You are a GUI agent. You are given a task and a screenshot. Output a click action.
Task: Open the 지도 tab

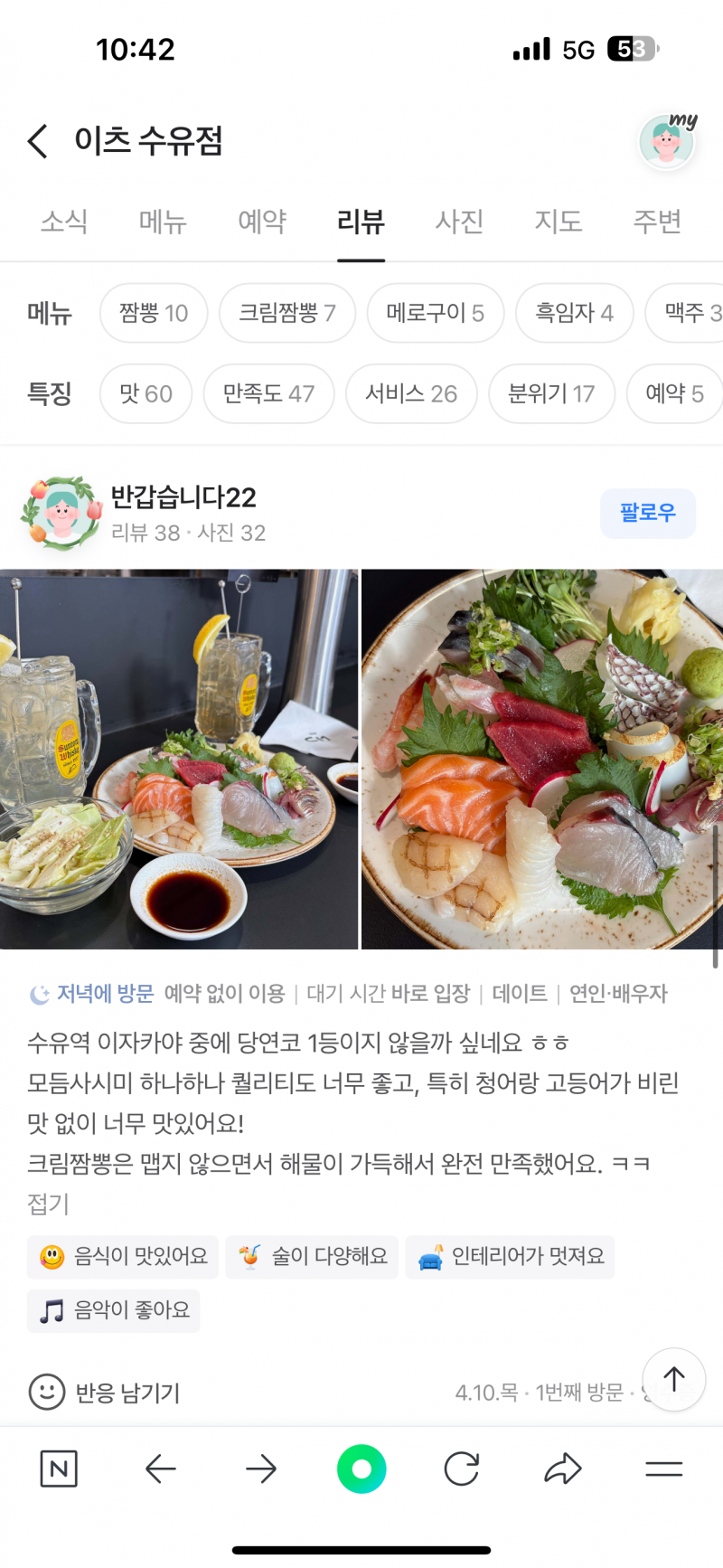[558, 222]
